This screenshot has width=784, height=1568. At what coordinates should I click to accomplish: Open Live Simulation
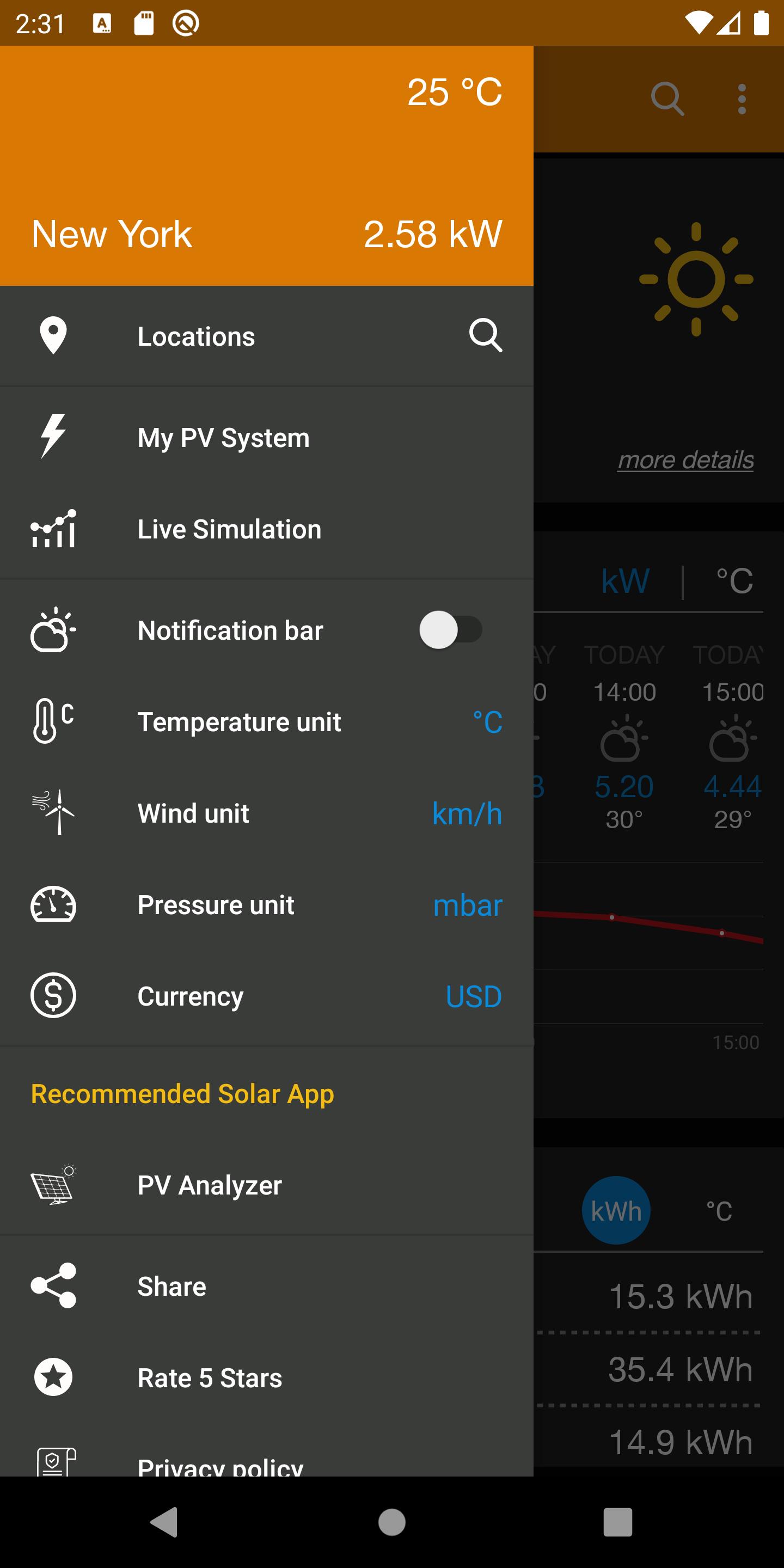(x=229, y=529)
